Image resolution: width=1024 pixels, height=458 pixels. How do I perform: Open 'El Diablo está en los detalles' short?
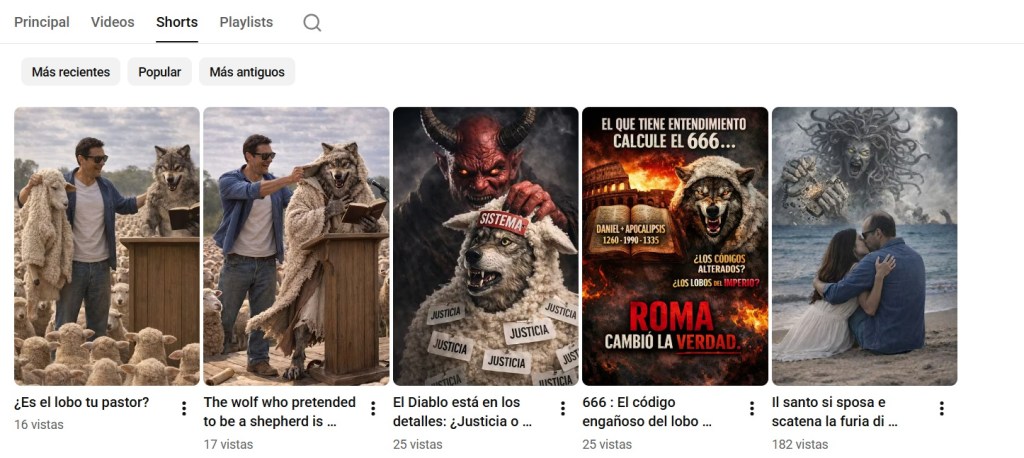click(x=485, y=246)
